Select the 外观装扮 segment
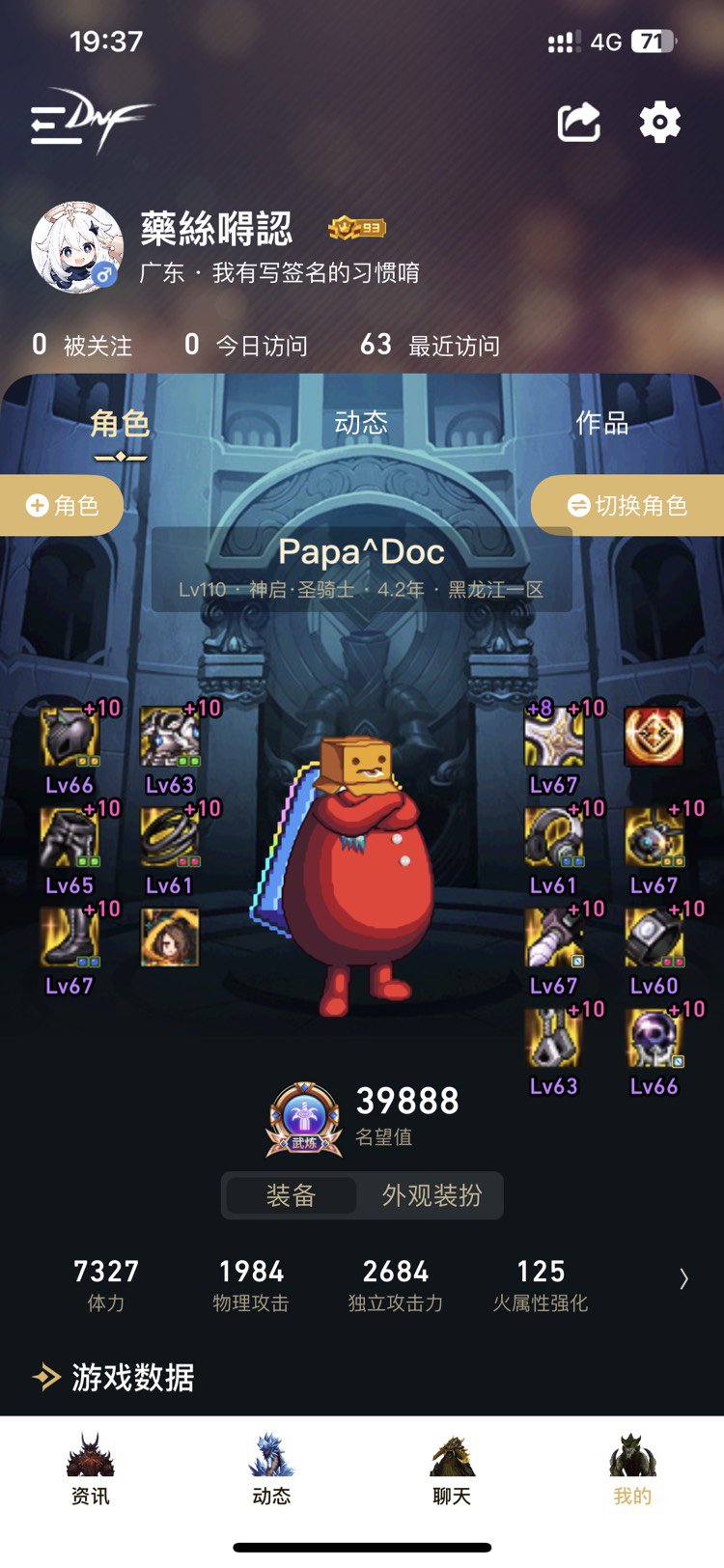724x1568 pixels. [x=432, y=1195]
